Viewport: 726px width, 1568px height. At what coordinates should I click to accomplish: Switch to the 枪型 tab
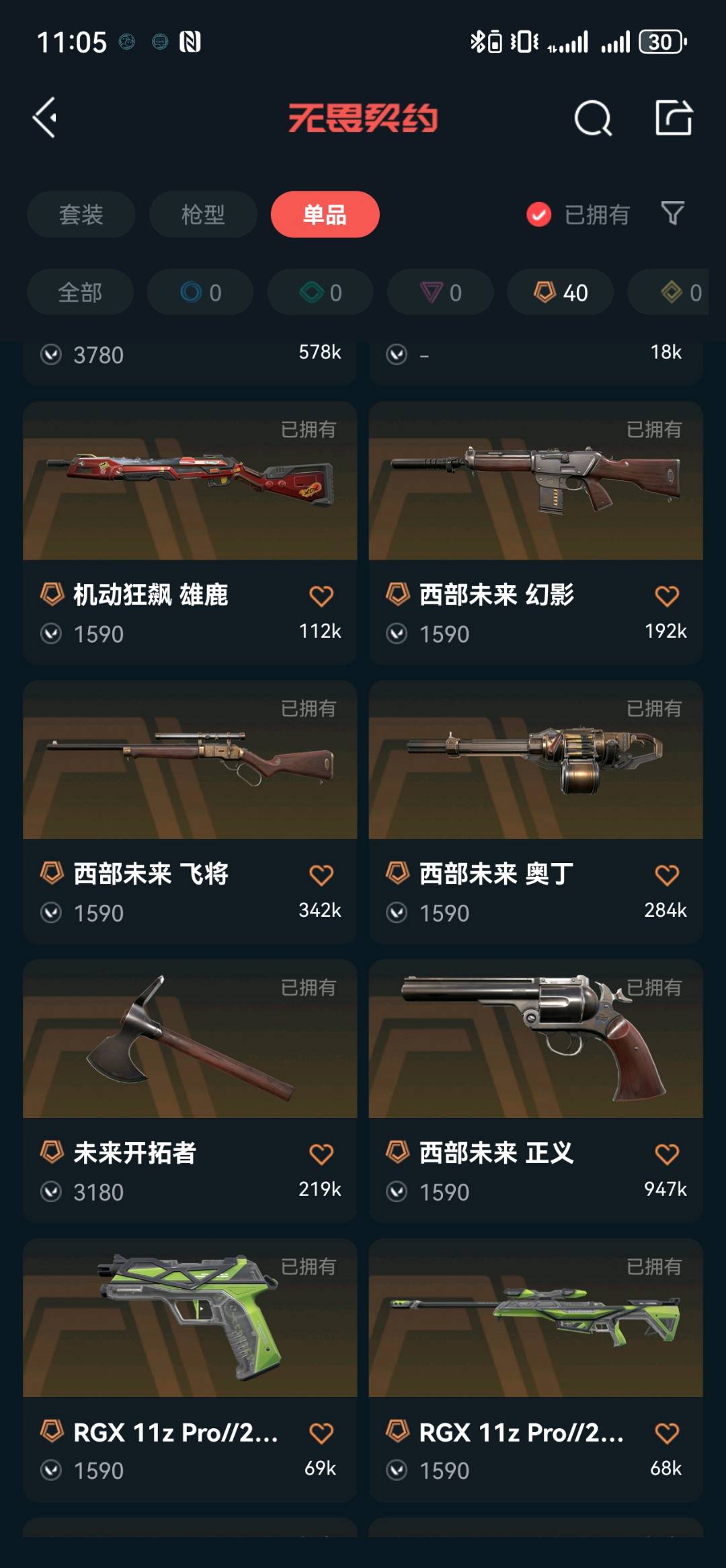203,215
